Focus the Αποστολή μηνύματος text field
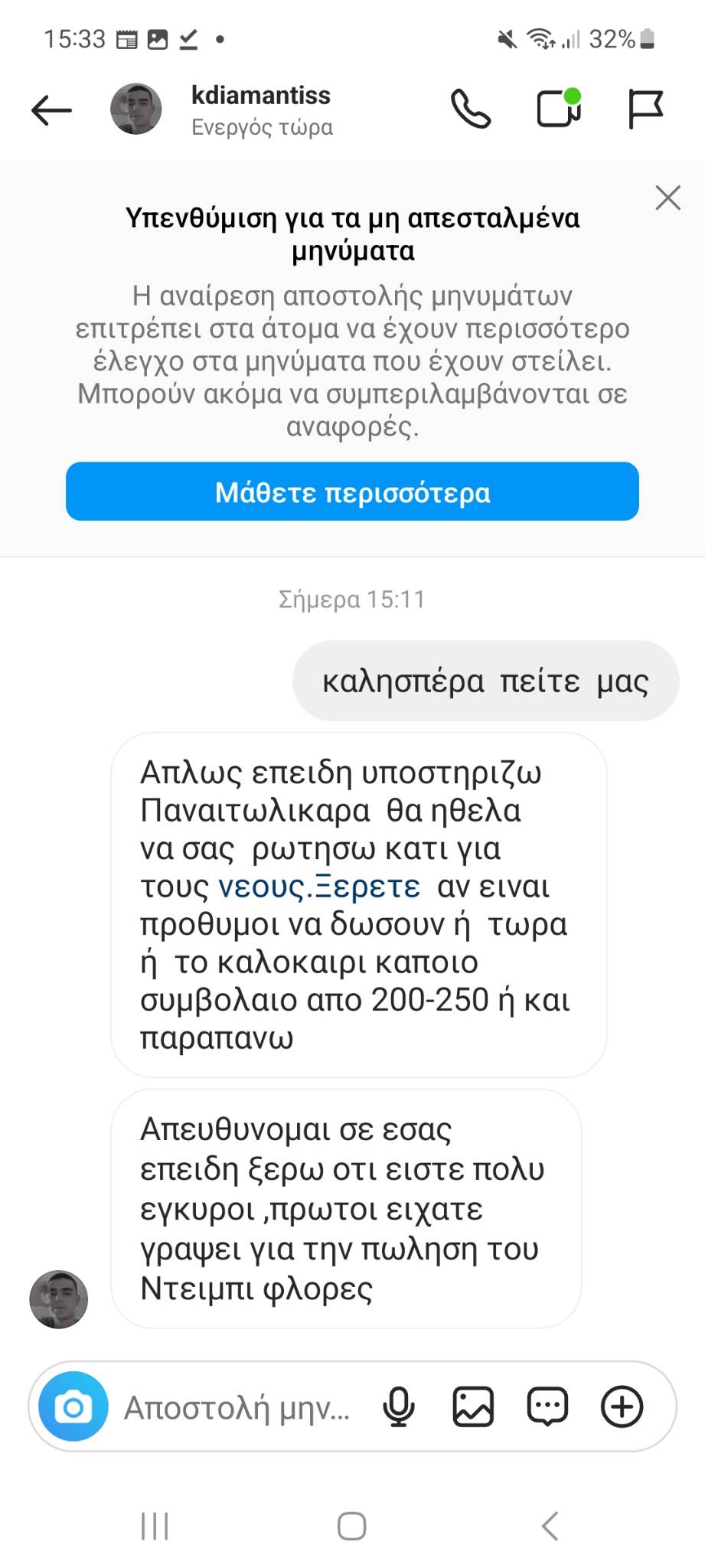This screenshot has height=1568, width=705. 237,1407
